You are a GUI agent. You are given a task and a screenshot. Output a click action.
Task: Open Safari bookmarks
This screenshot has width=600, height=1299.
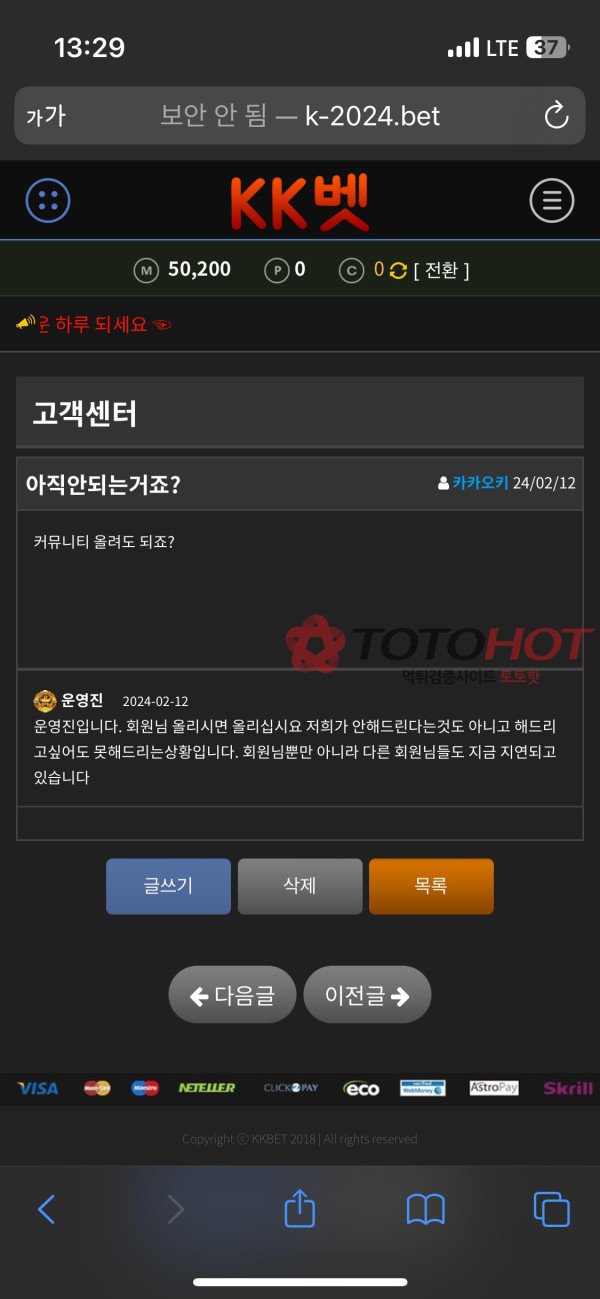(x=425, y=1209)
